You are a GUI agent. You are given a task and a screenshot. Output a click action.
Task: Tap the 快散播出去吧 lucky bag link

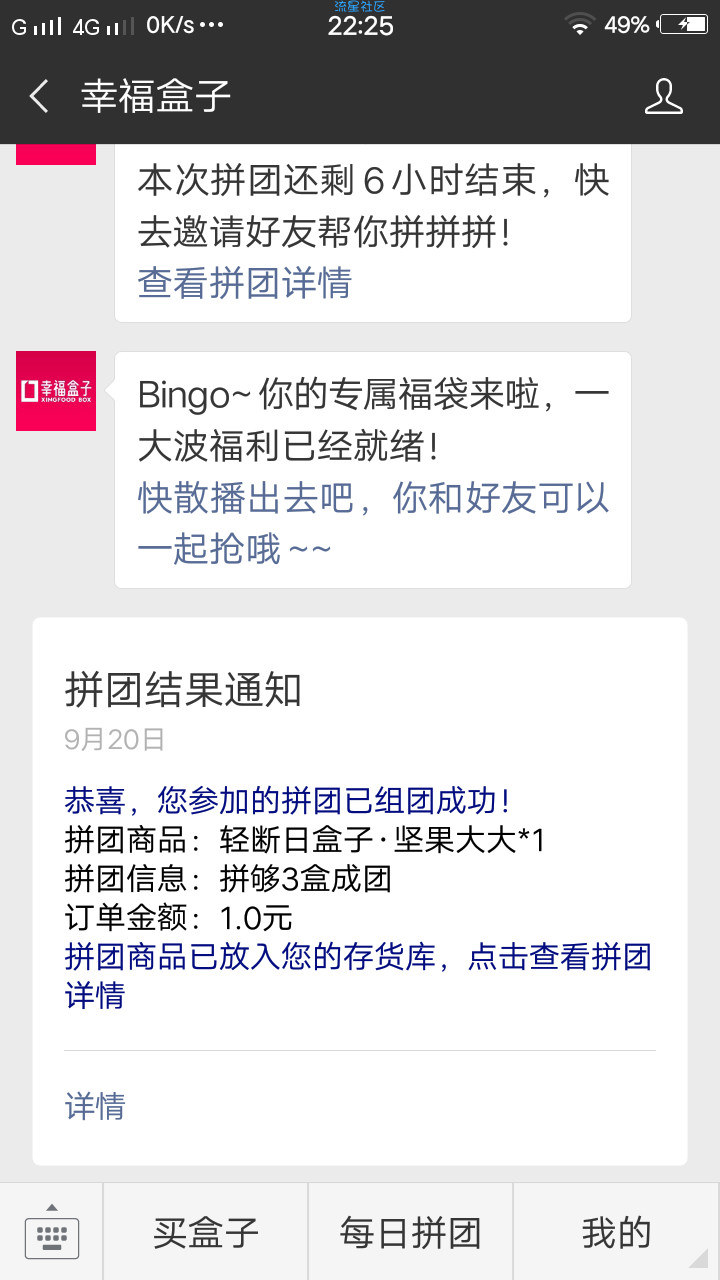374,523
